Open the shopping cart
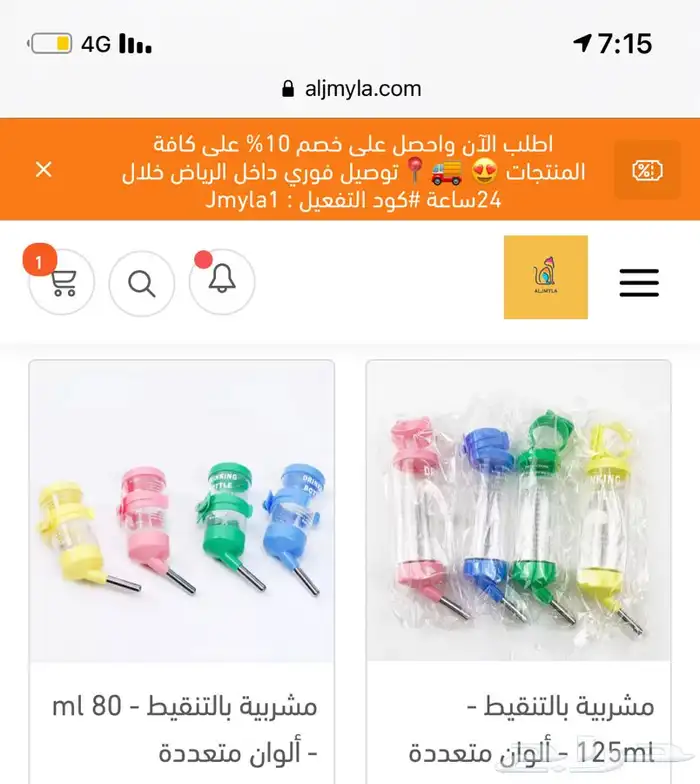 [x=61, y=282]
